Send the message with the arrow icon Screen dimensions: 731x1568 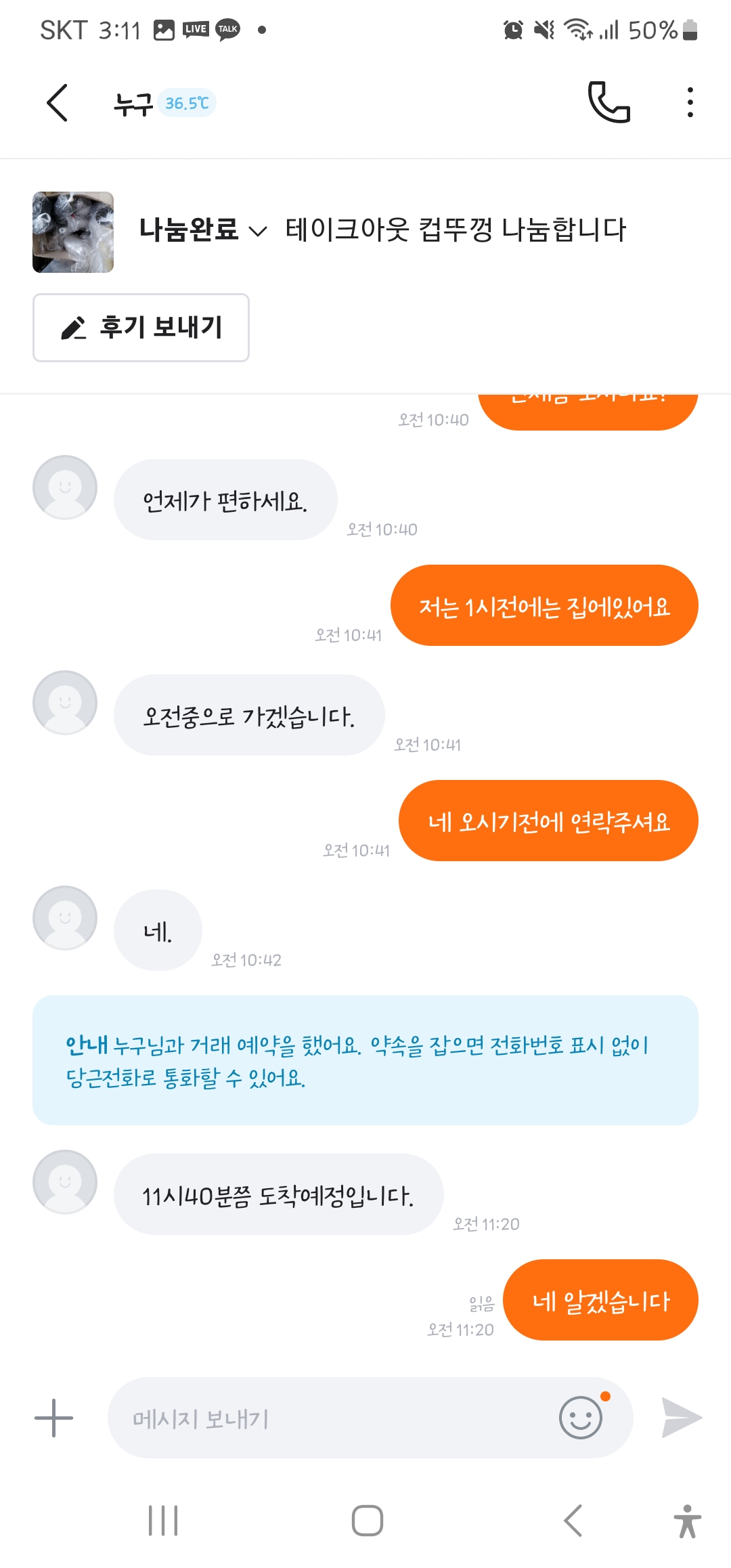pyautogui.click(x=681, y=1418)
